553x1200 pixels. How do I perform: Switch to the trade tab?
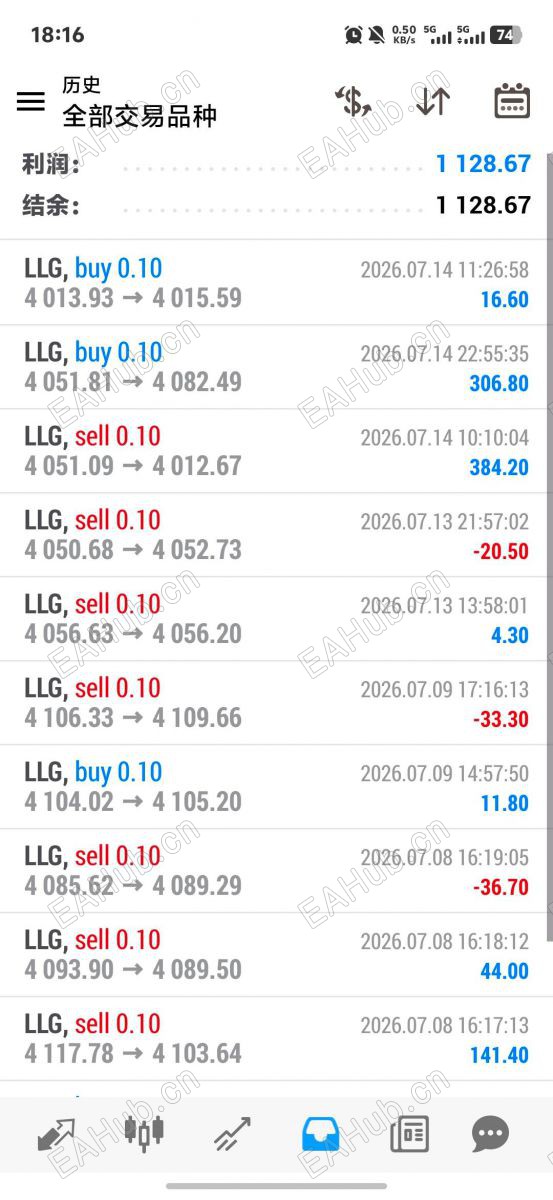click(x=232, y=1134)
